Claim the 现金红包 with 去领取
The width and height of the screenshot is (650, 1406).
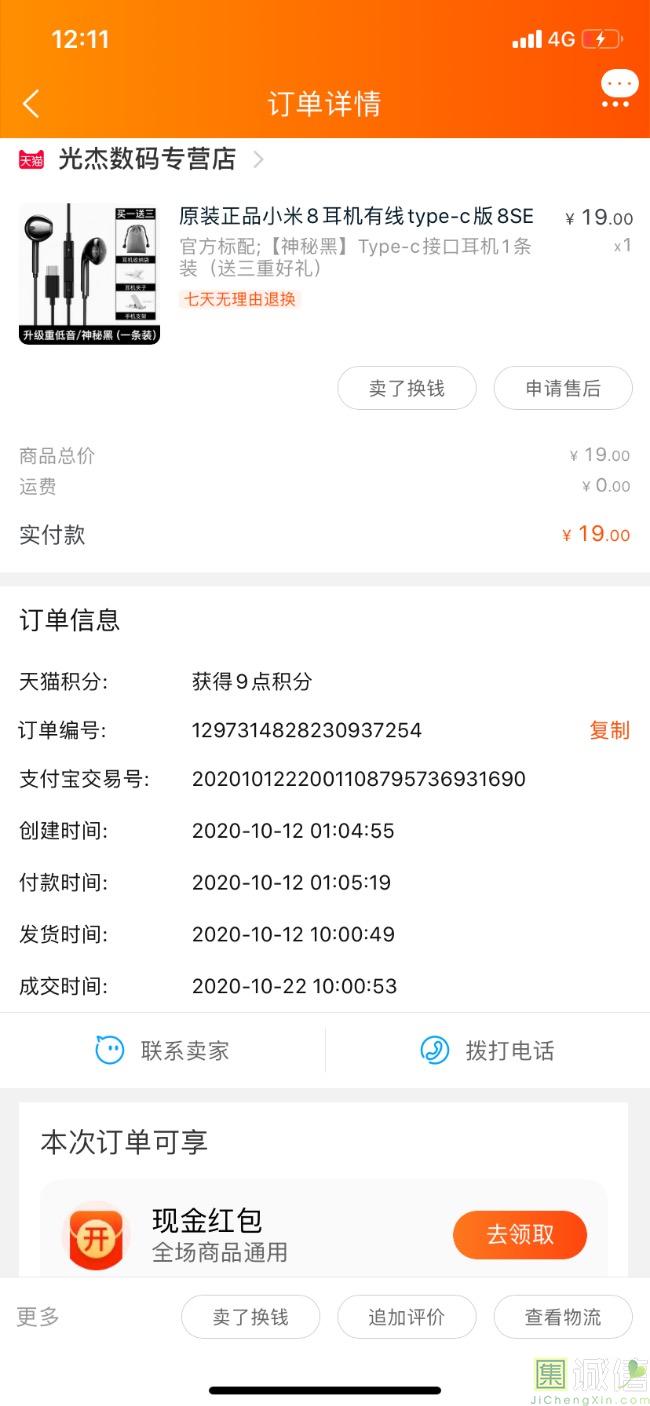pos(519,1234)
